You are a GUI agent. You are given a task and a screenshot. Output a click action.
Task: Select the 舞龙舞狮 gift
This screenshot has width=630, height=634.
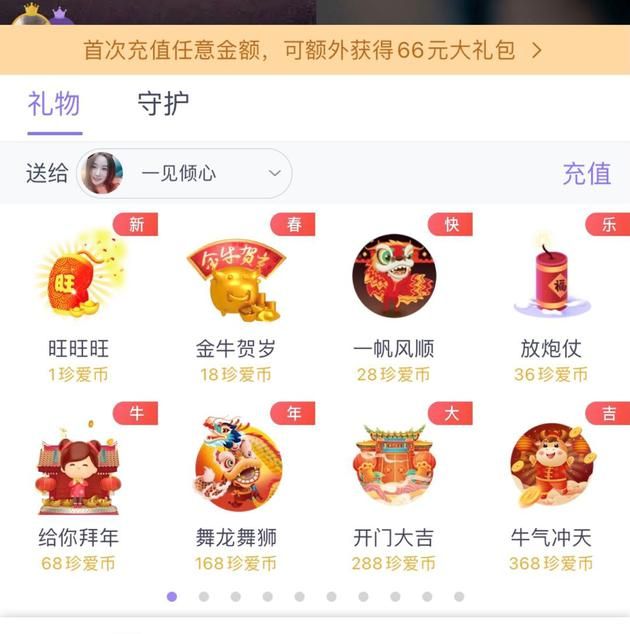click(x=236, y=488)
